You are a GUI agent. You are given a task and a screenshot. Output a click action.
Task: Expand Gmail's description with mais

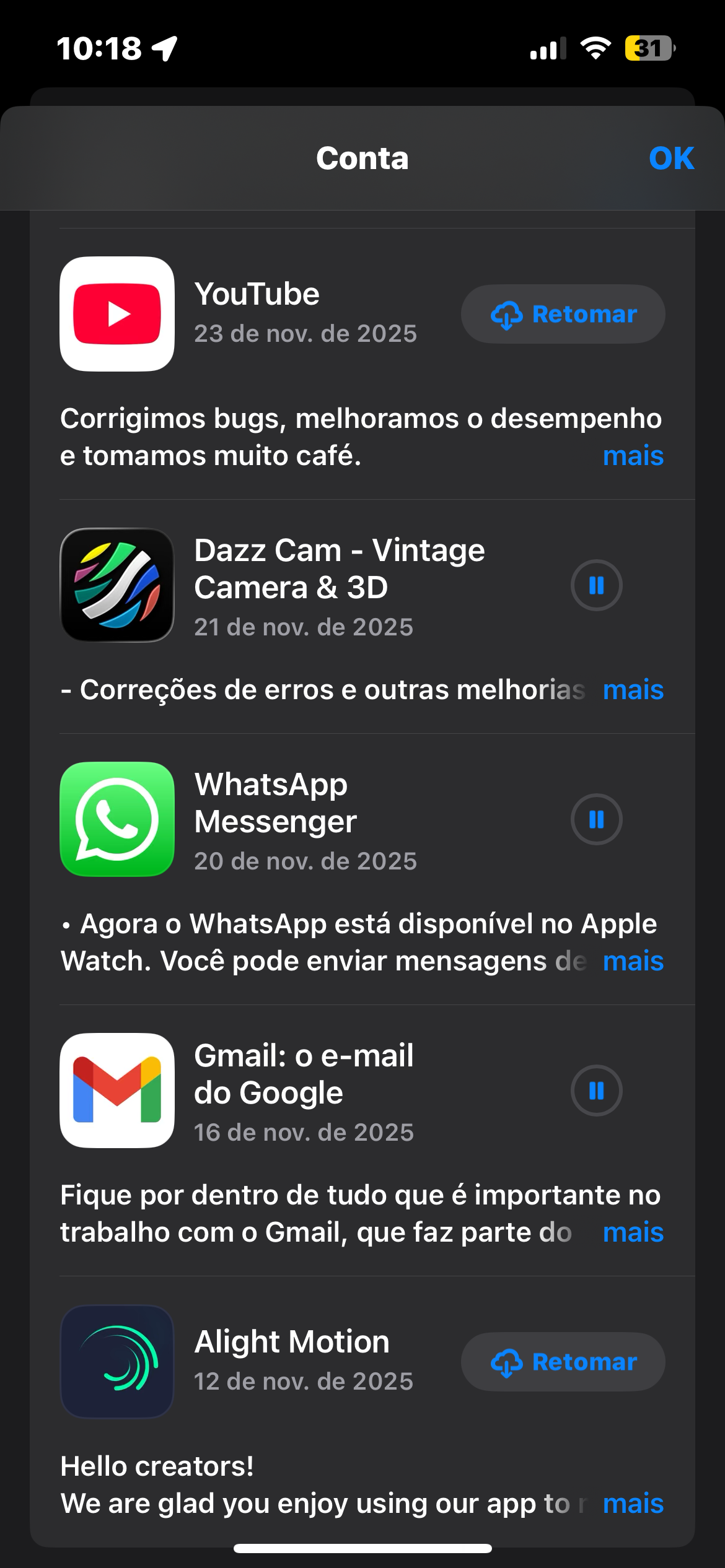coord(633,1232)
